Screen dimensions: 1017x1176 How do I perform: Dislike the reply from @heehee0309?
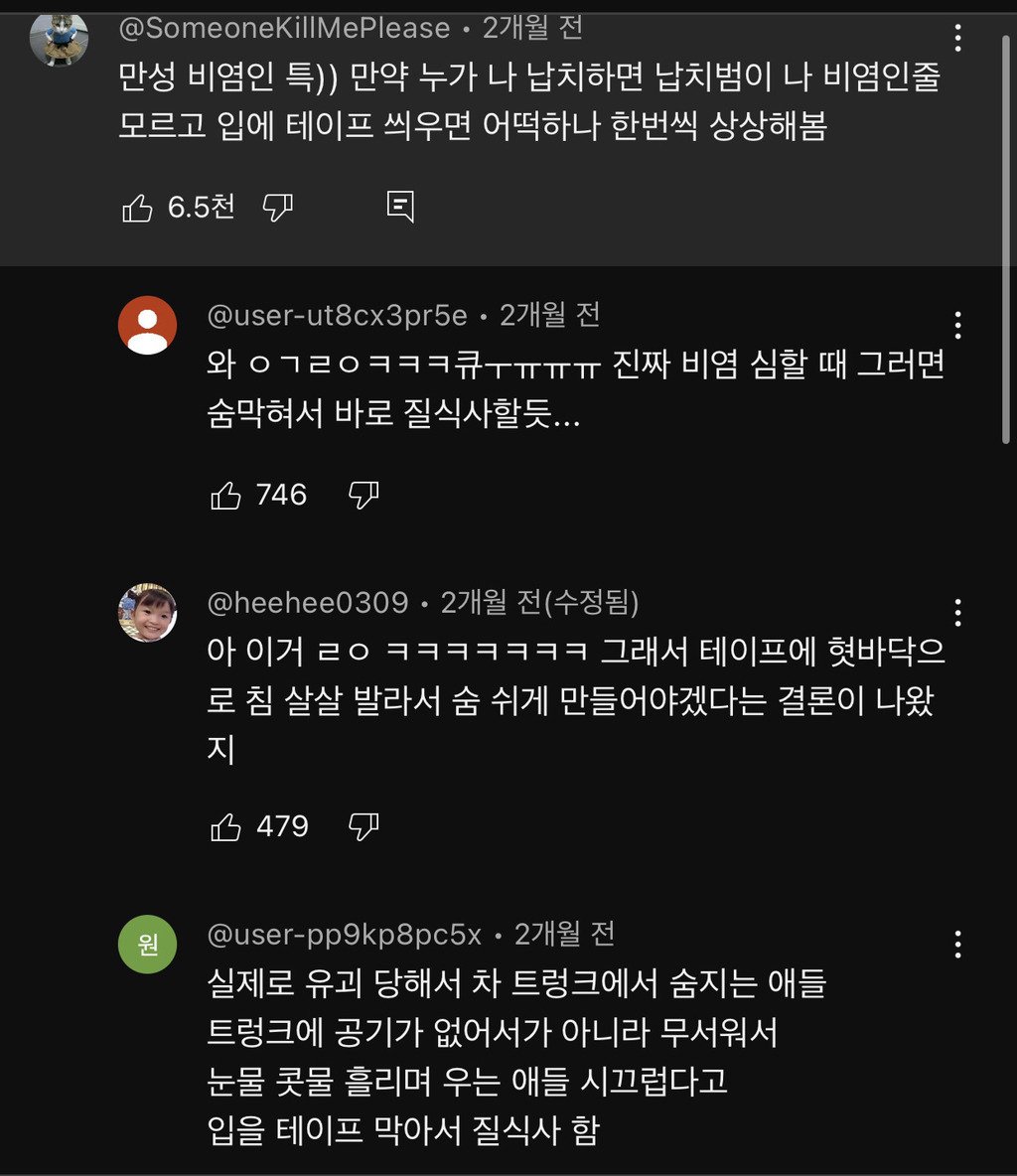(363, 827)
